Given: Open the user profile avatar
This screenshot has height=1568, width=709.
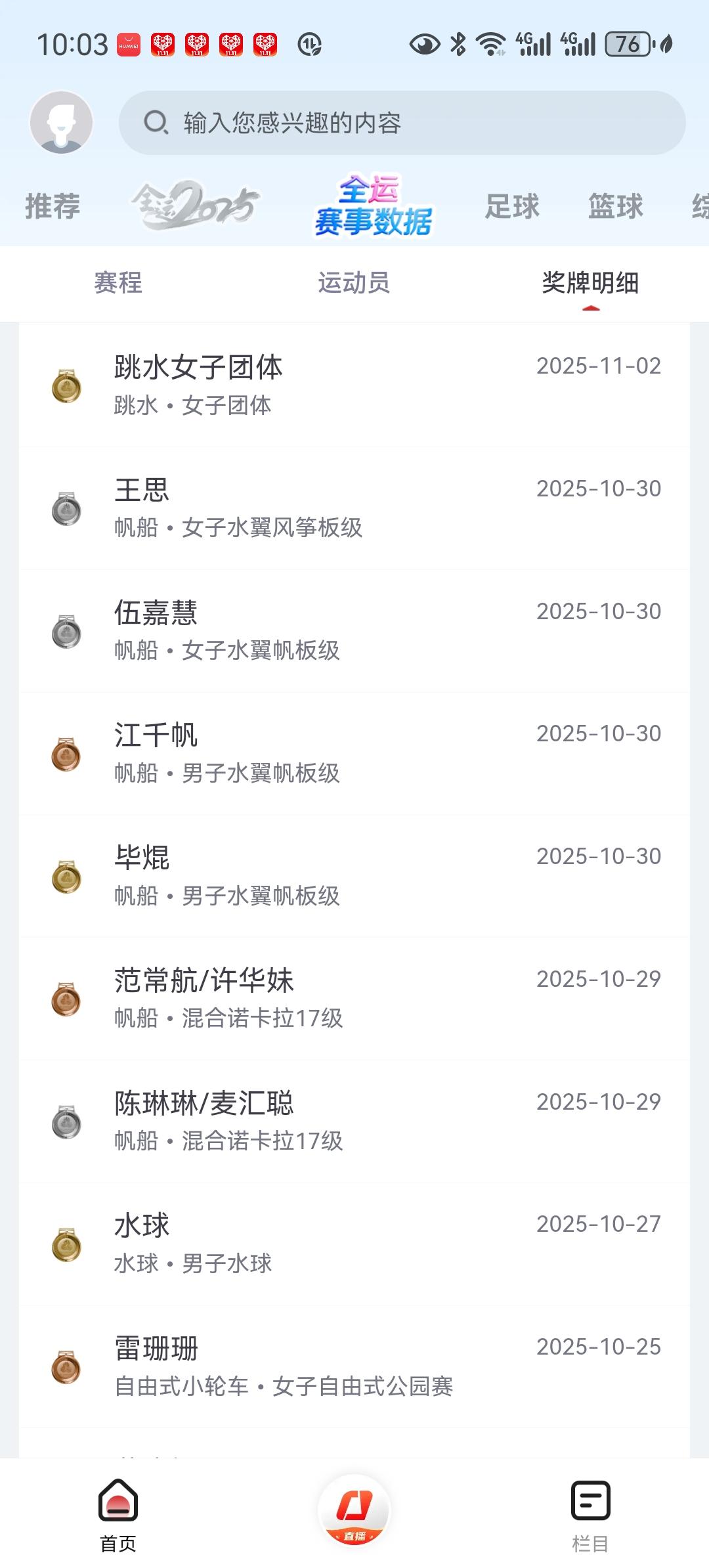Looking at the screenshot, I should pos(61,123).
